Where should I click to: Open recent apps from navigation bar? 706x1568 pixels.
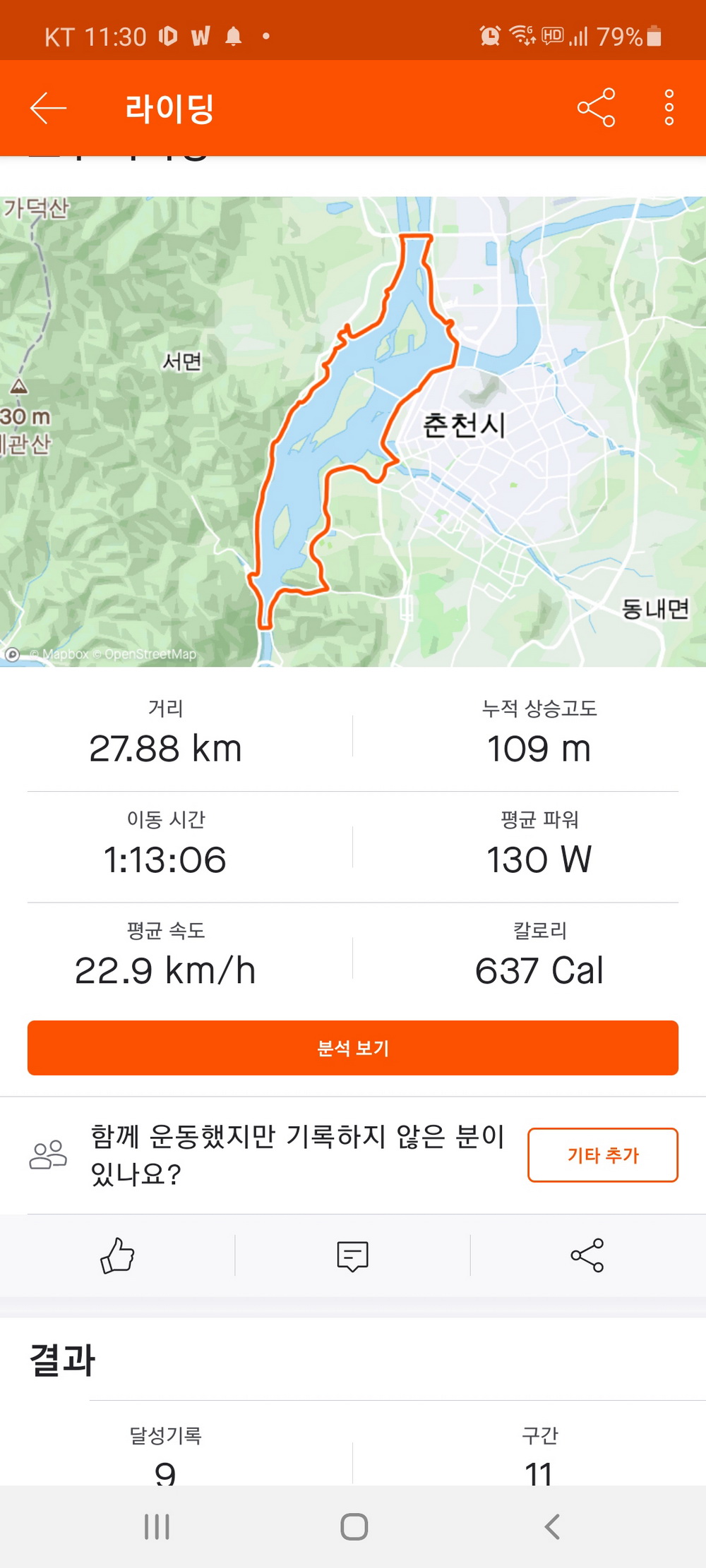(x=157, y=1526)
